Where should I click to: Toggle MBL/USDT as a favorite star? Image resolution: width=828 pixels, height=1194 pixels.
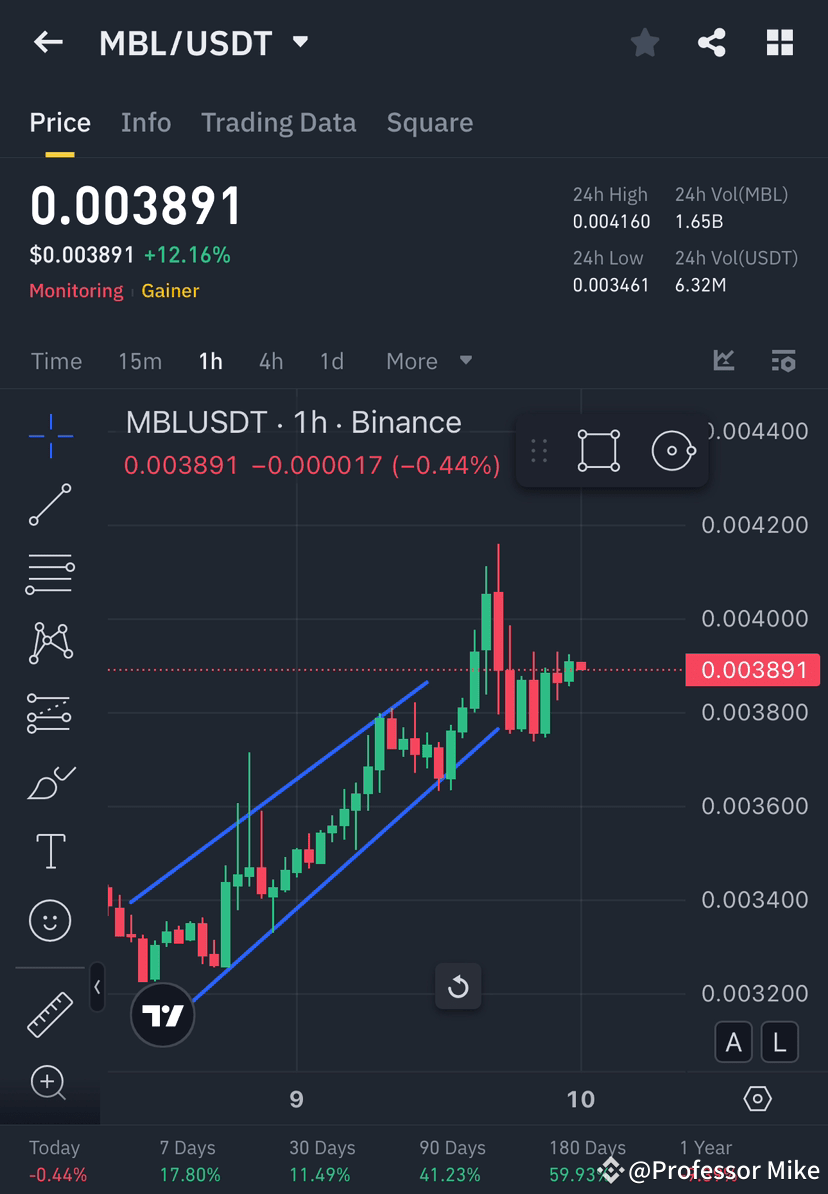[644, 42]
